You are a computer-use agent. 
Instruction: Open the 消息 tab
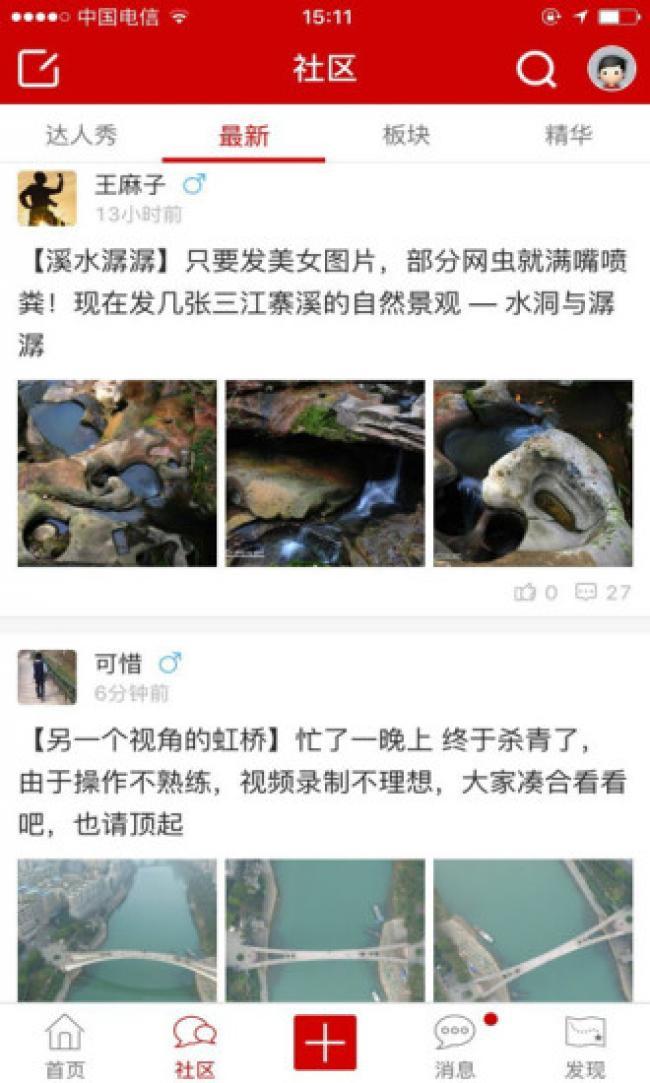(455, 1045)
